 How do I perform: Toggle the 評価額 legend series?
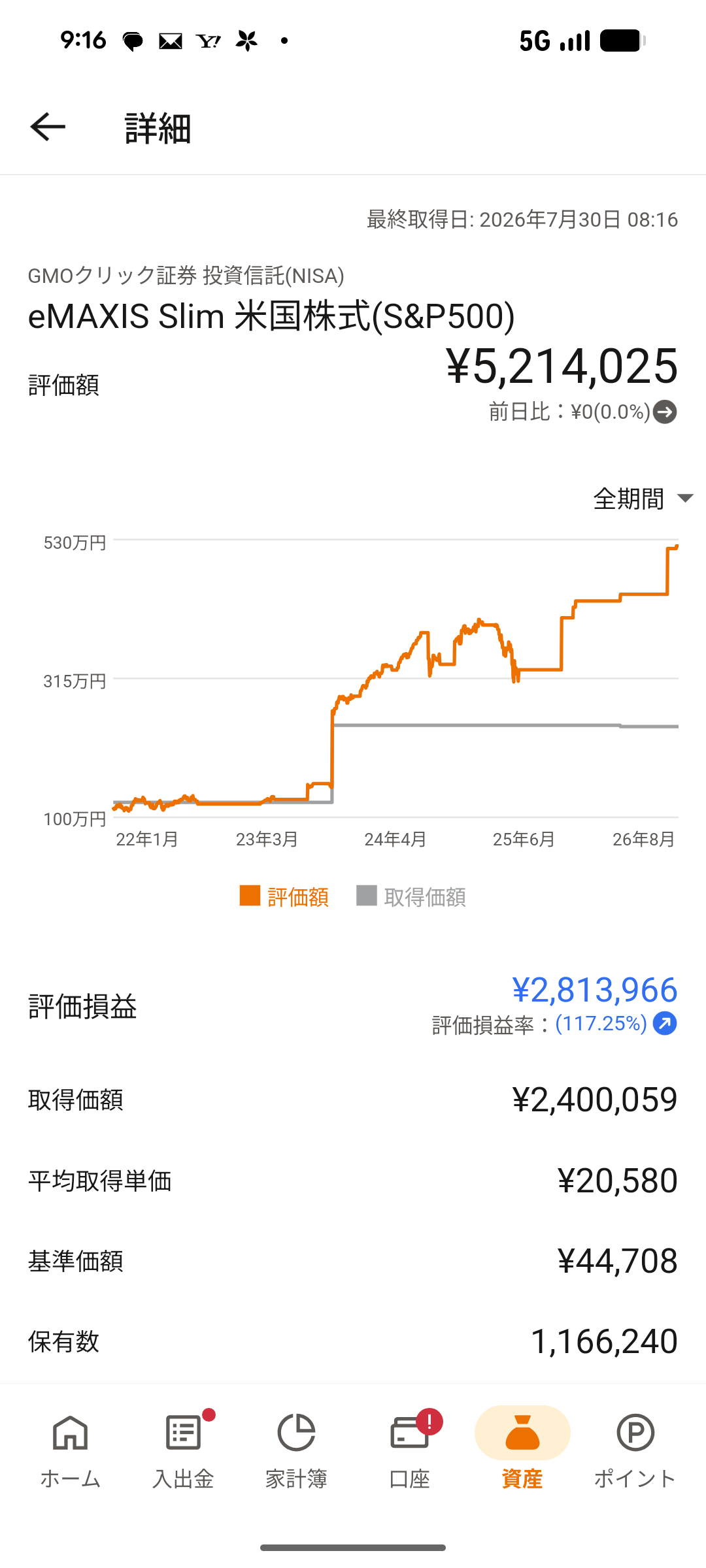pos(284,896)
